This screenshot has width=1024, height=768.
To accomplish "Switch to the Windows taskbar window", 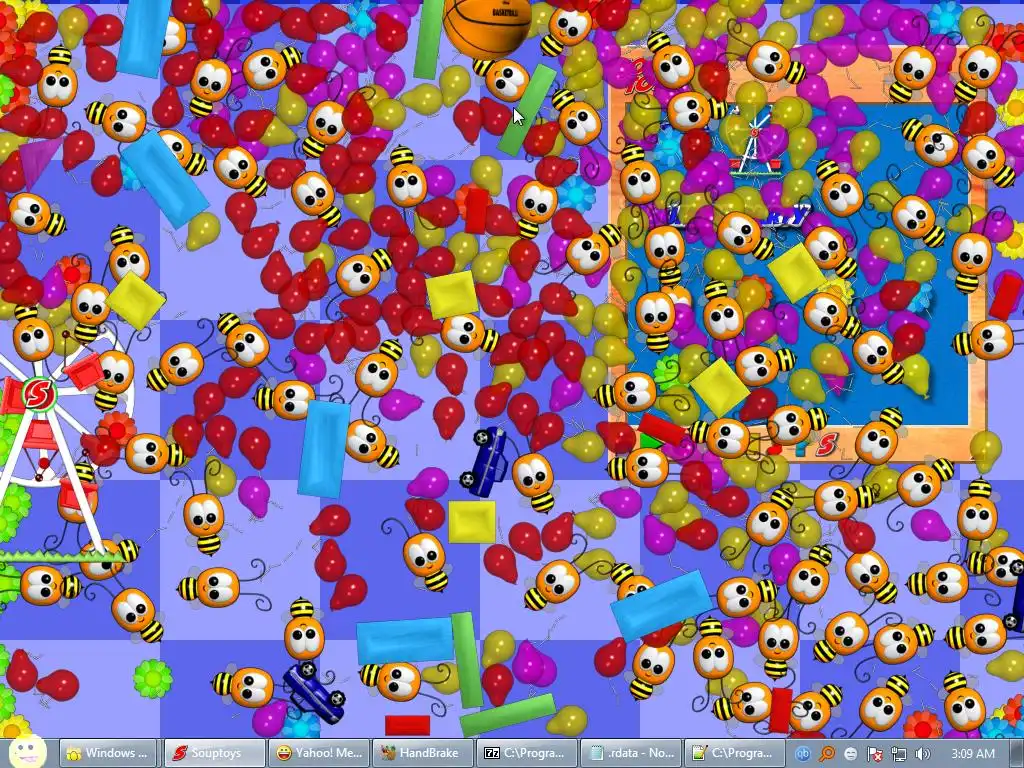I will (x=110, y=753).
